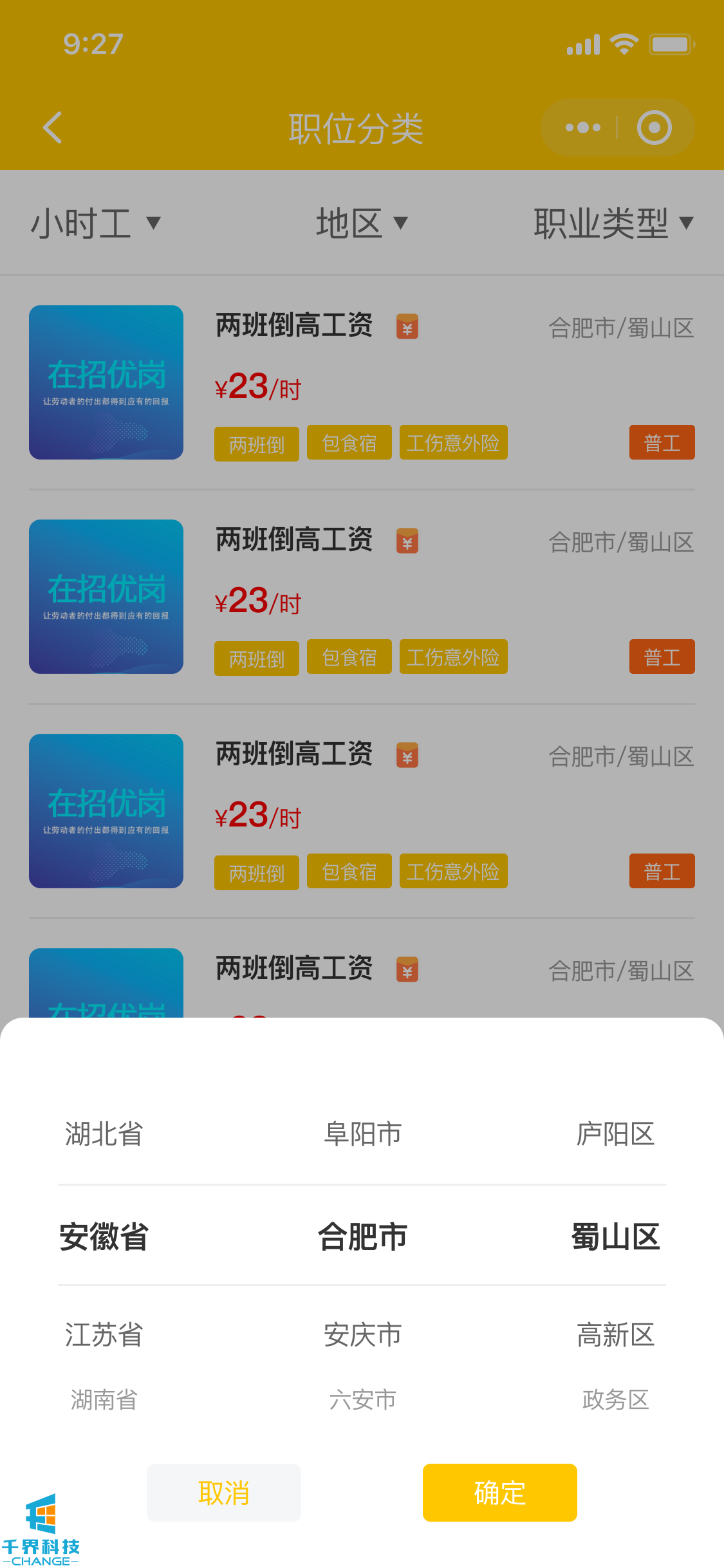
Task: Pick 政务区 in the district column
Action: click(x=615, y=1399)
